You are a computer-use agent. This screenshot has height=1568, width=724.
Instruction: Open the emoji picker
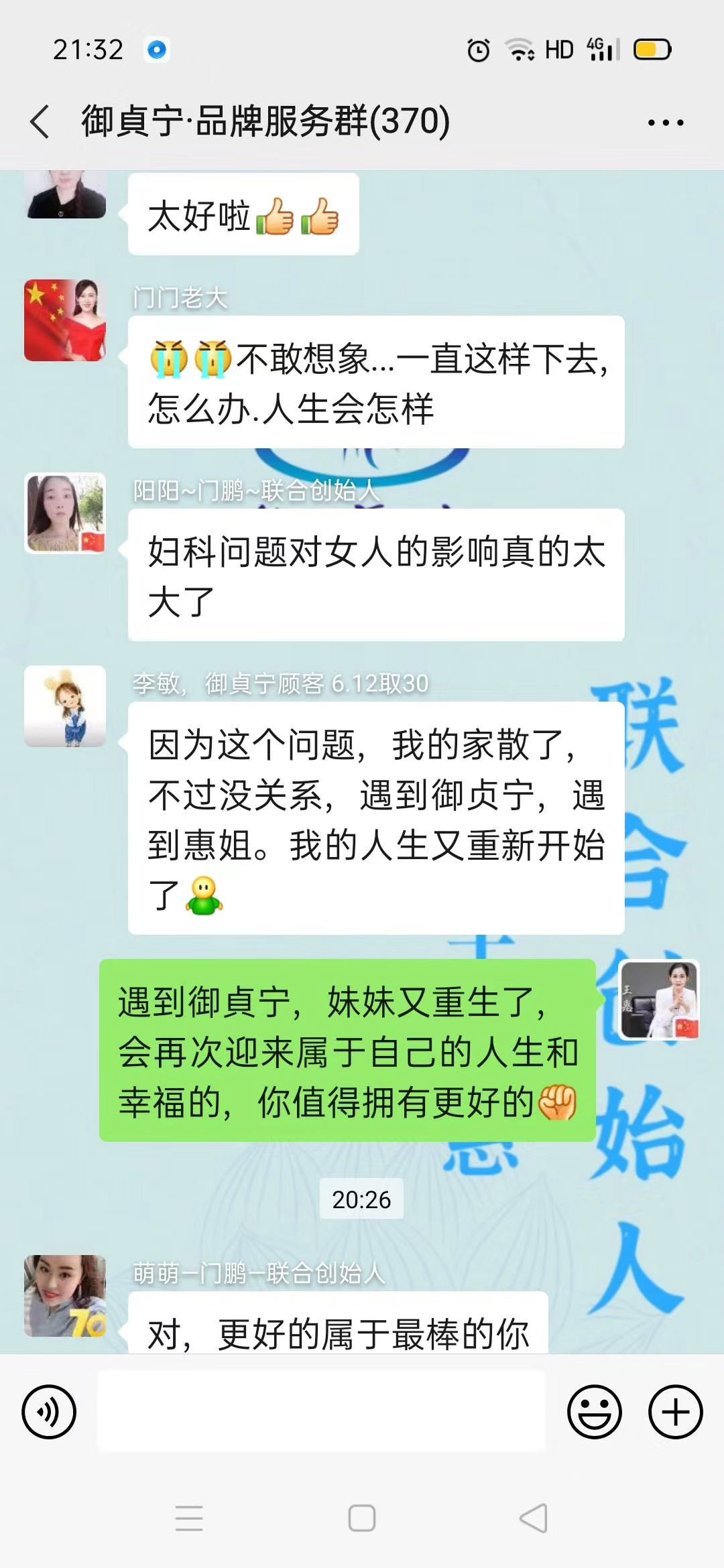point(594,1411)
